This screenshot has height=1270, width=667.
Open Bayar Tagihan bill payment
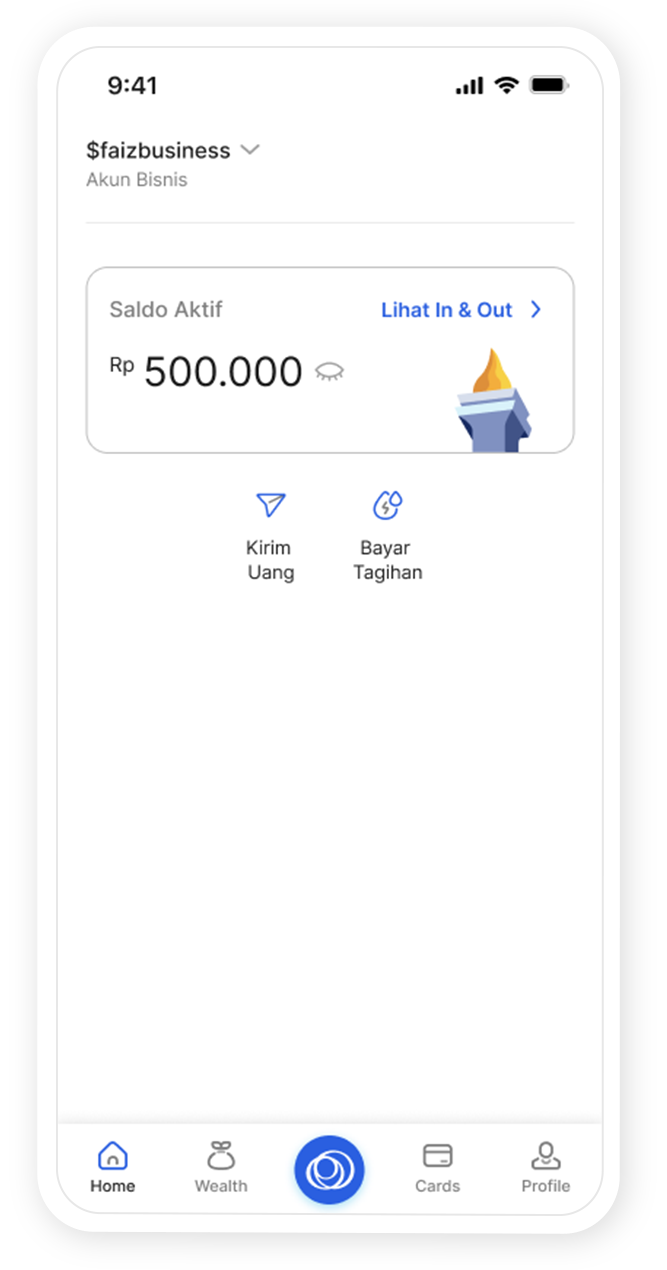click(x=387, y=535)
